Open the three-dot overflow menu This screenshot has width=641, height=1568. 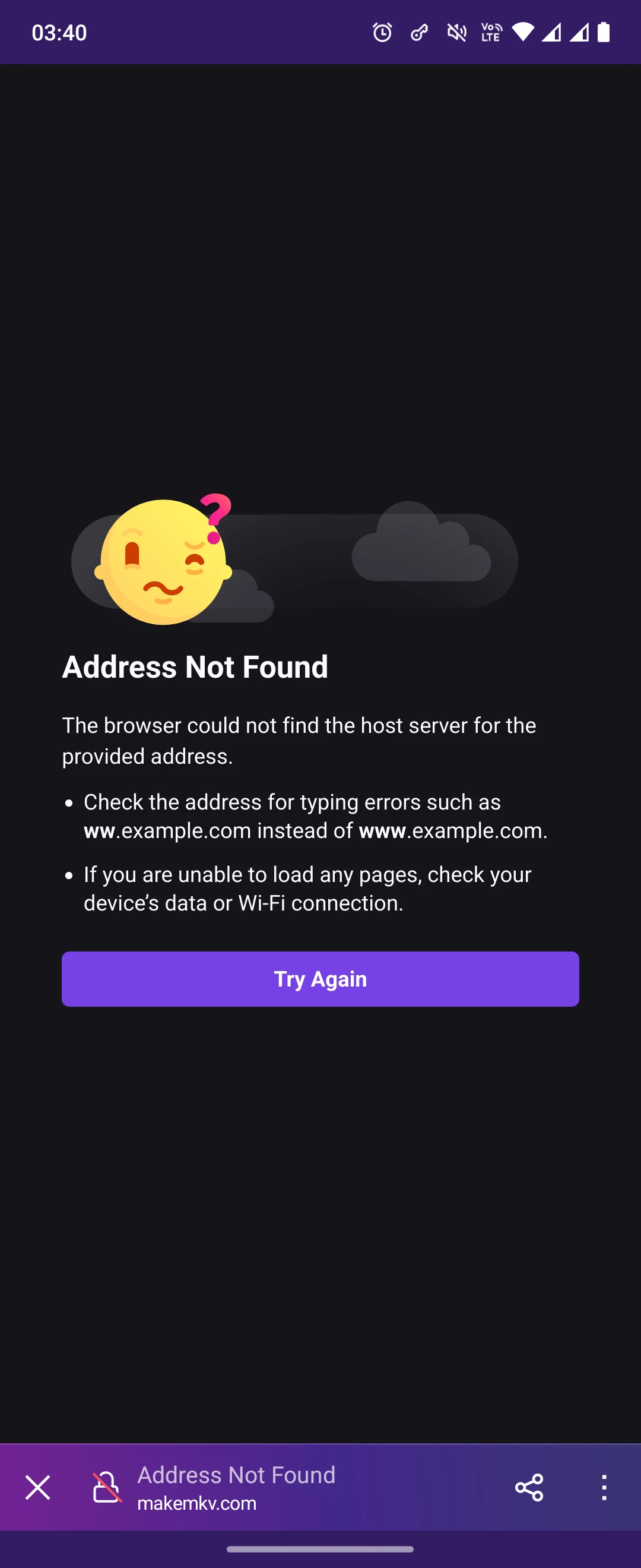click(603, 1488)
